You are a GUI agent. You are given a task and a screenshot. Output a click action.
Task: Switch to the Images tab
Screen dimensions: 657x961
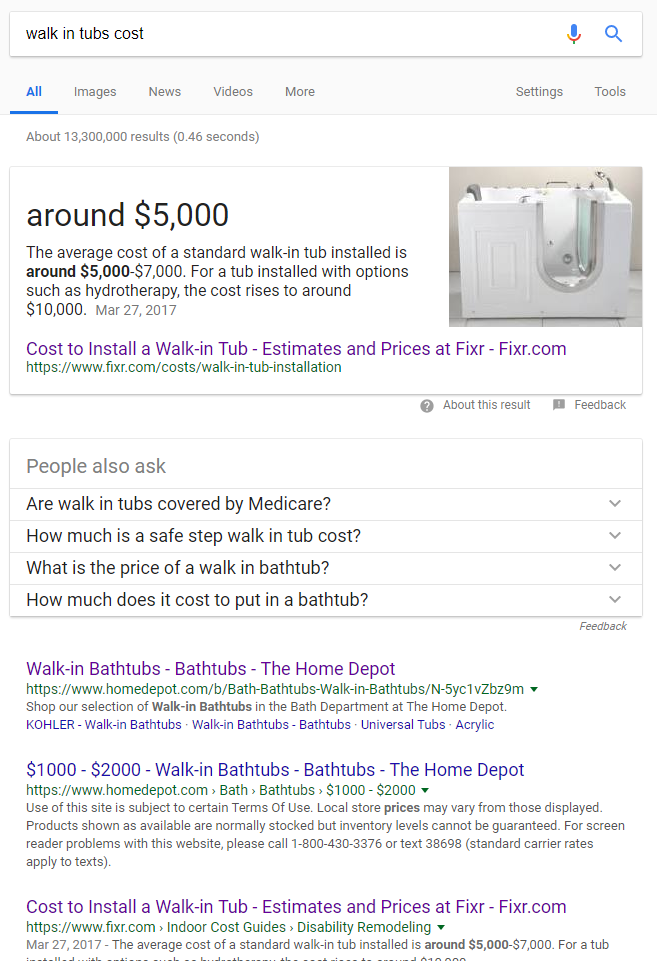tap(95, 91)
